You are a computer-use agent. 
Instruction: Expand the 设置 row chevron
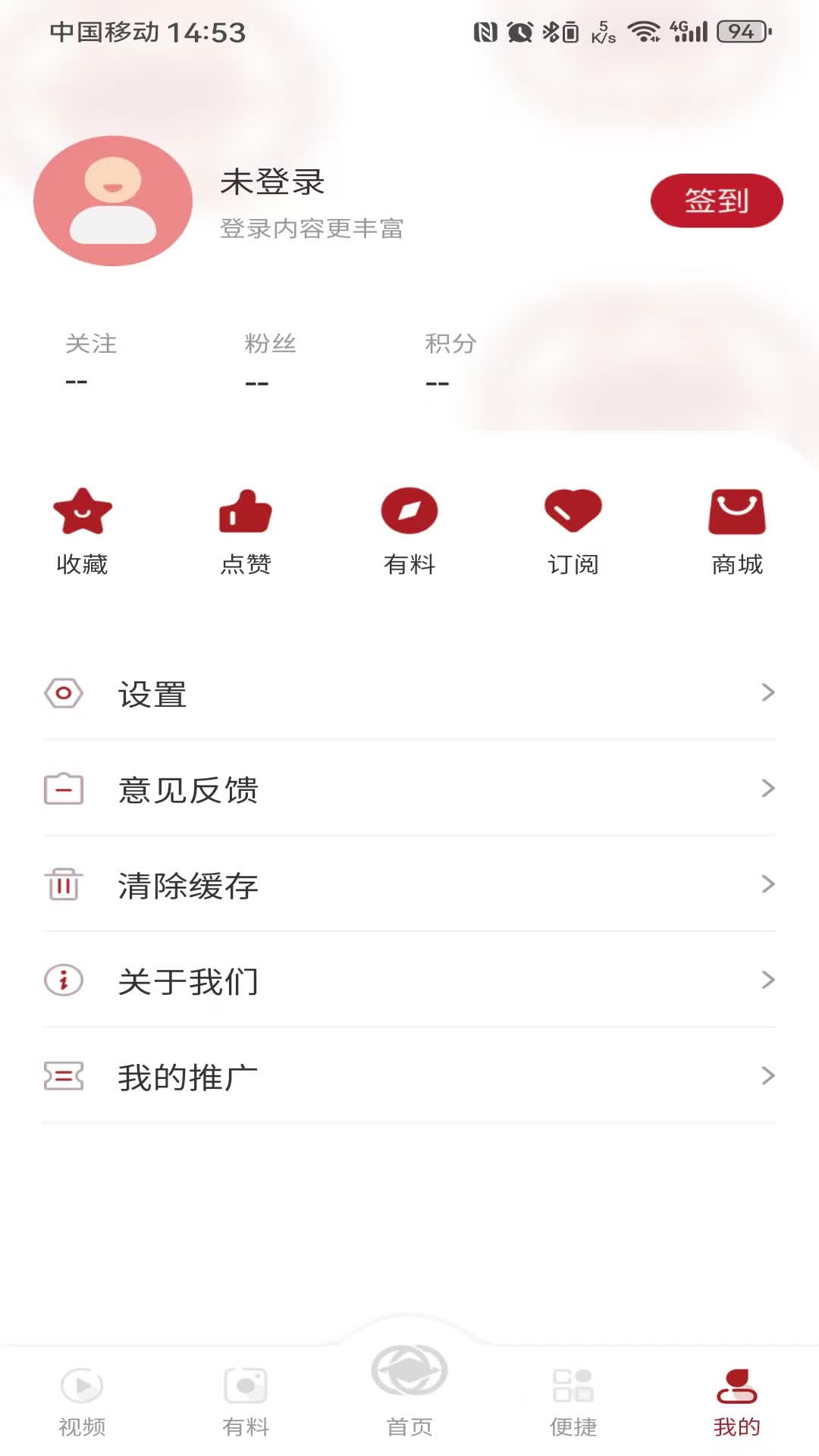[768, 692]
